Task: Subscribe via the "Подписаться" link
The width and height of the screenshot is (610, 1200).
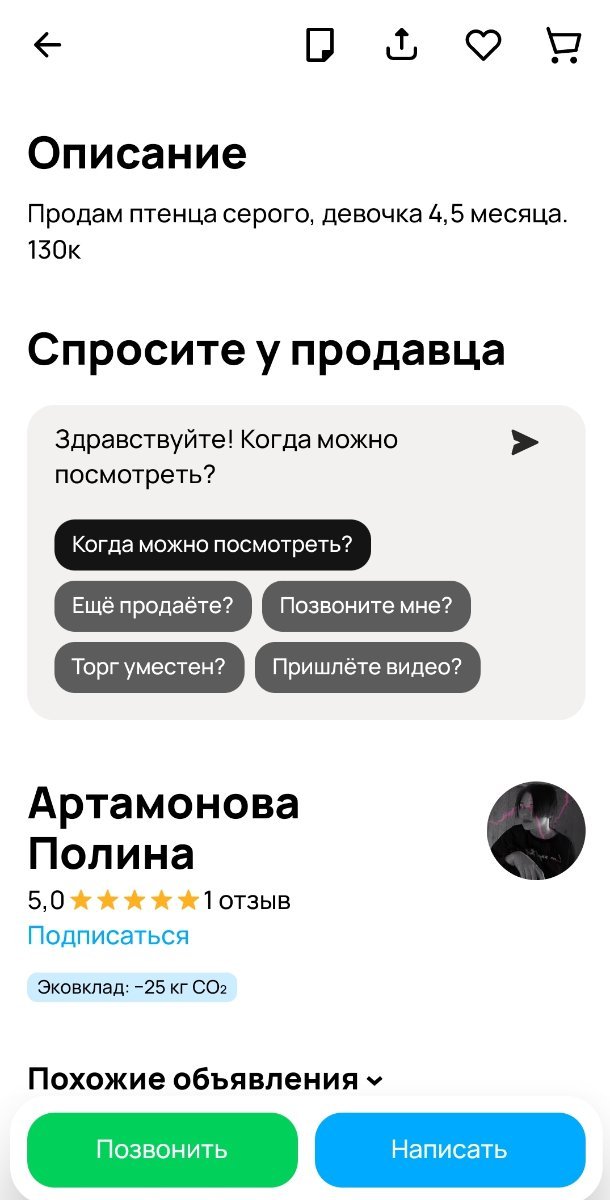Action: point(108,936)
